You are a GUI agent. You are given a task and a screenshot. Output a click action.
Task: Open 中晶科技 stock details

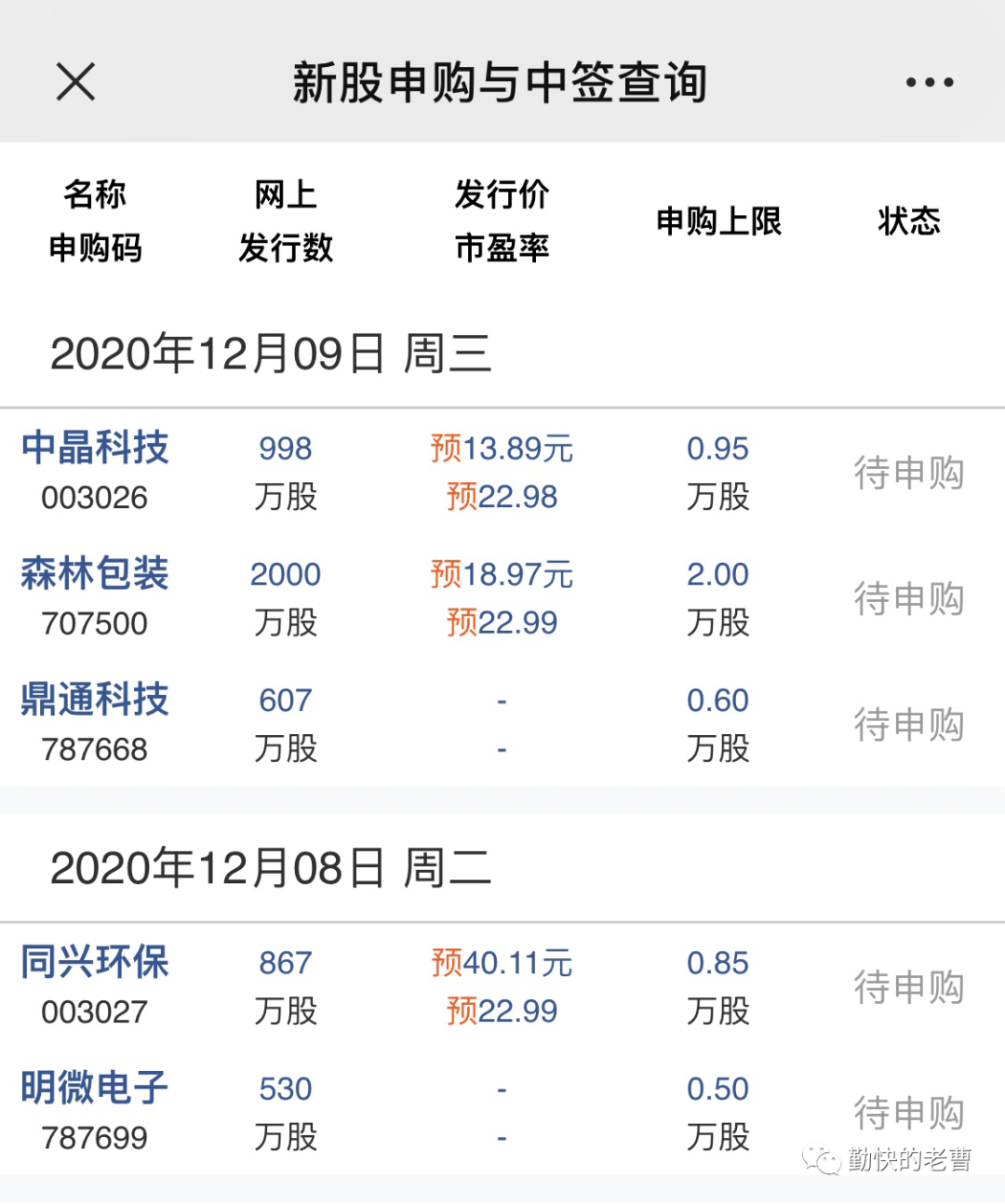click(95, 448)
